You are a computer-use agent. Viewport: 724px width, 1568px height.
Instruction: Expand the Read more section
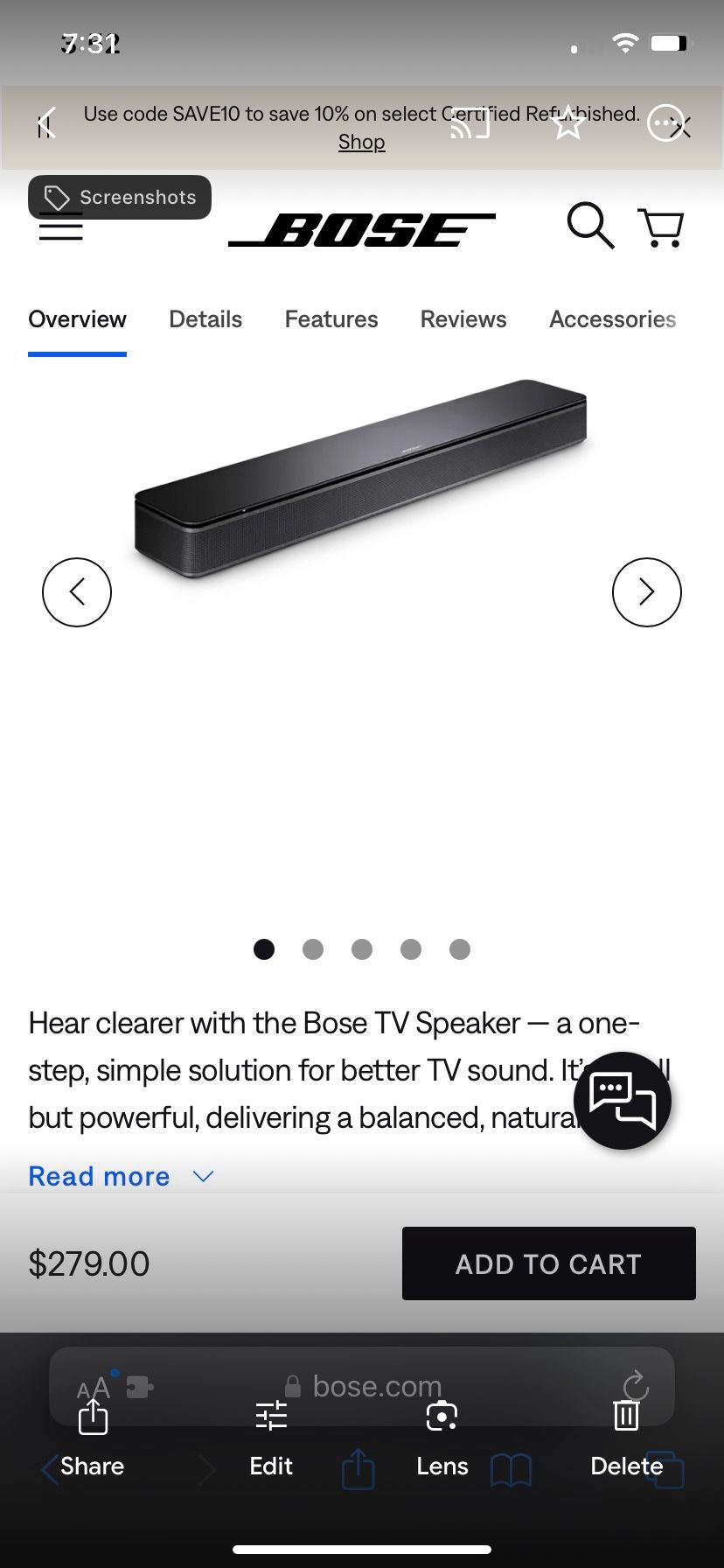99,1176
